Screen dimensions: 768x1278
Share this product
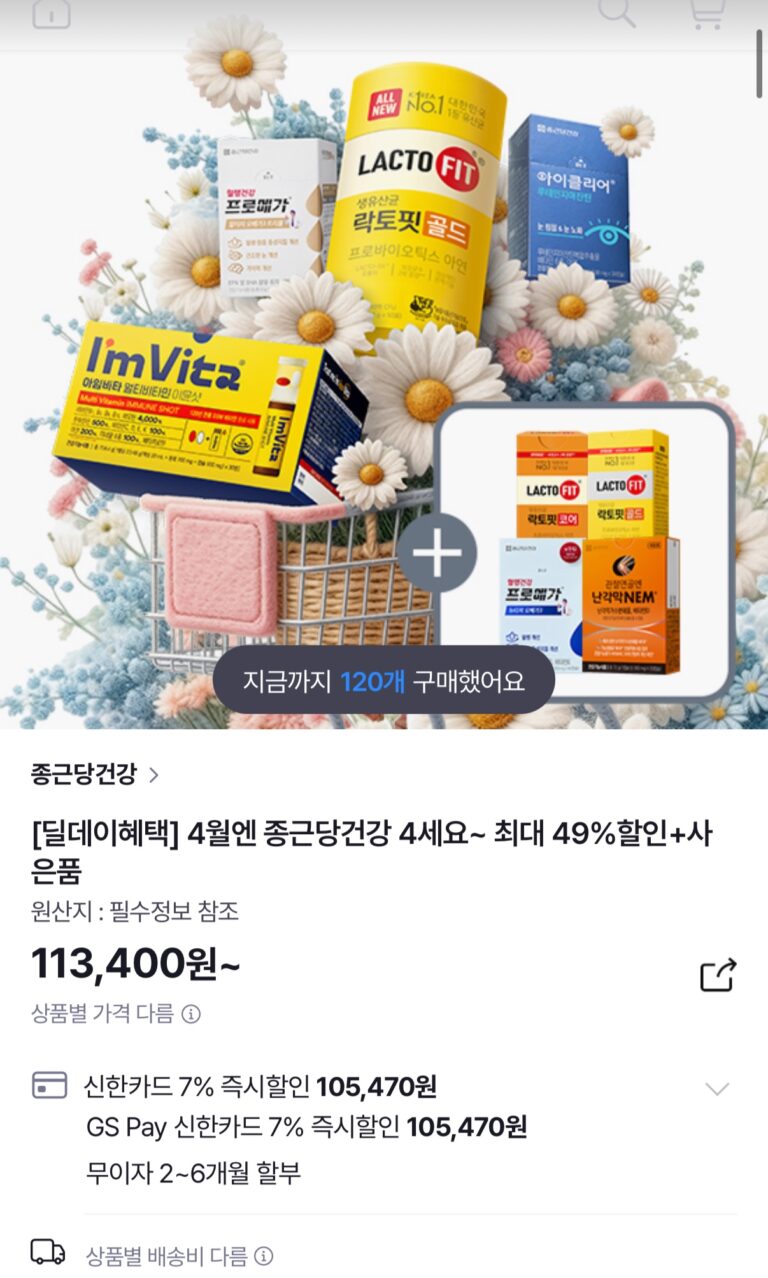(718, 975)
